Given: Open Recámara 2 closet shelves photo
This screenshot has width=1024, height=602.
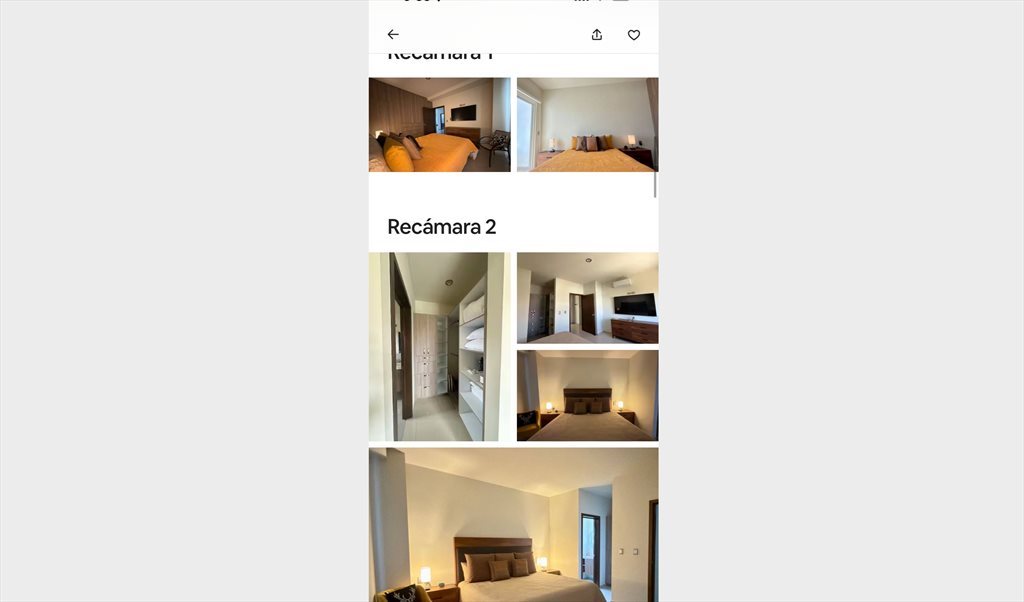Looking at the screenshot, I should (x=439, y=346).
